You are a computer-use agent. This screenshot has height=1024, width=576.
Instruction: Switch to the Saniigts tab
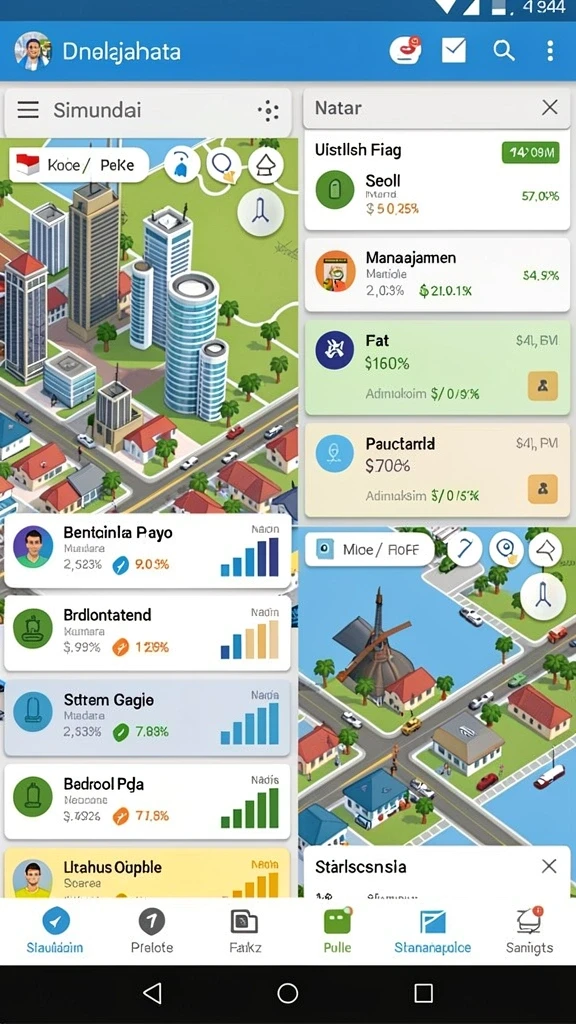pos(529,931)
